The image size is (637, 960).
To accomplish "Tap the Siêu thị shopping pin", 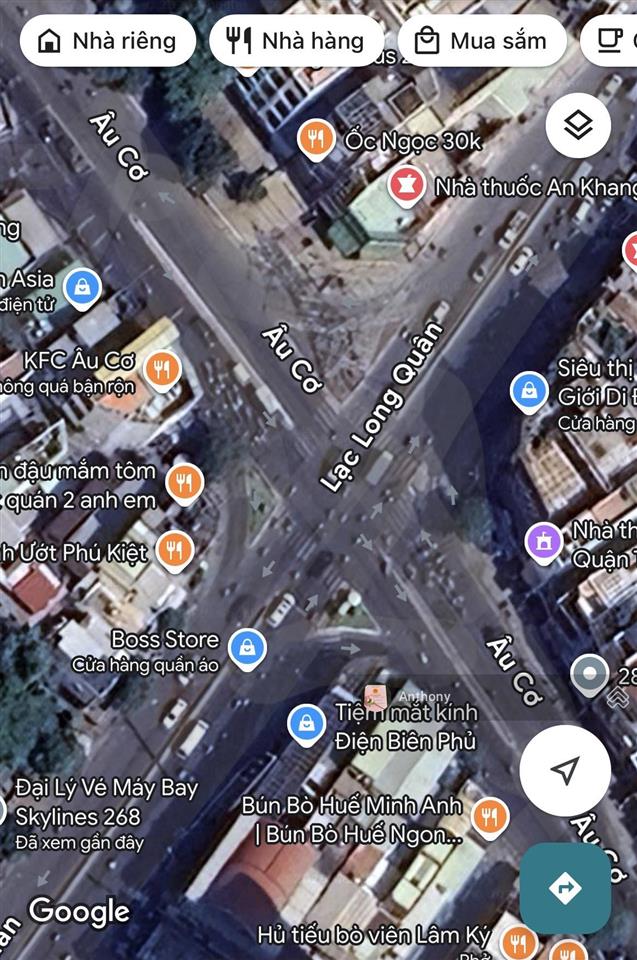I will pyautogui.click(x=529, y=392).
